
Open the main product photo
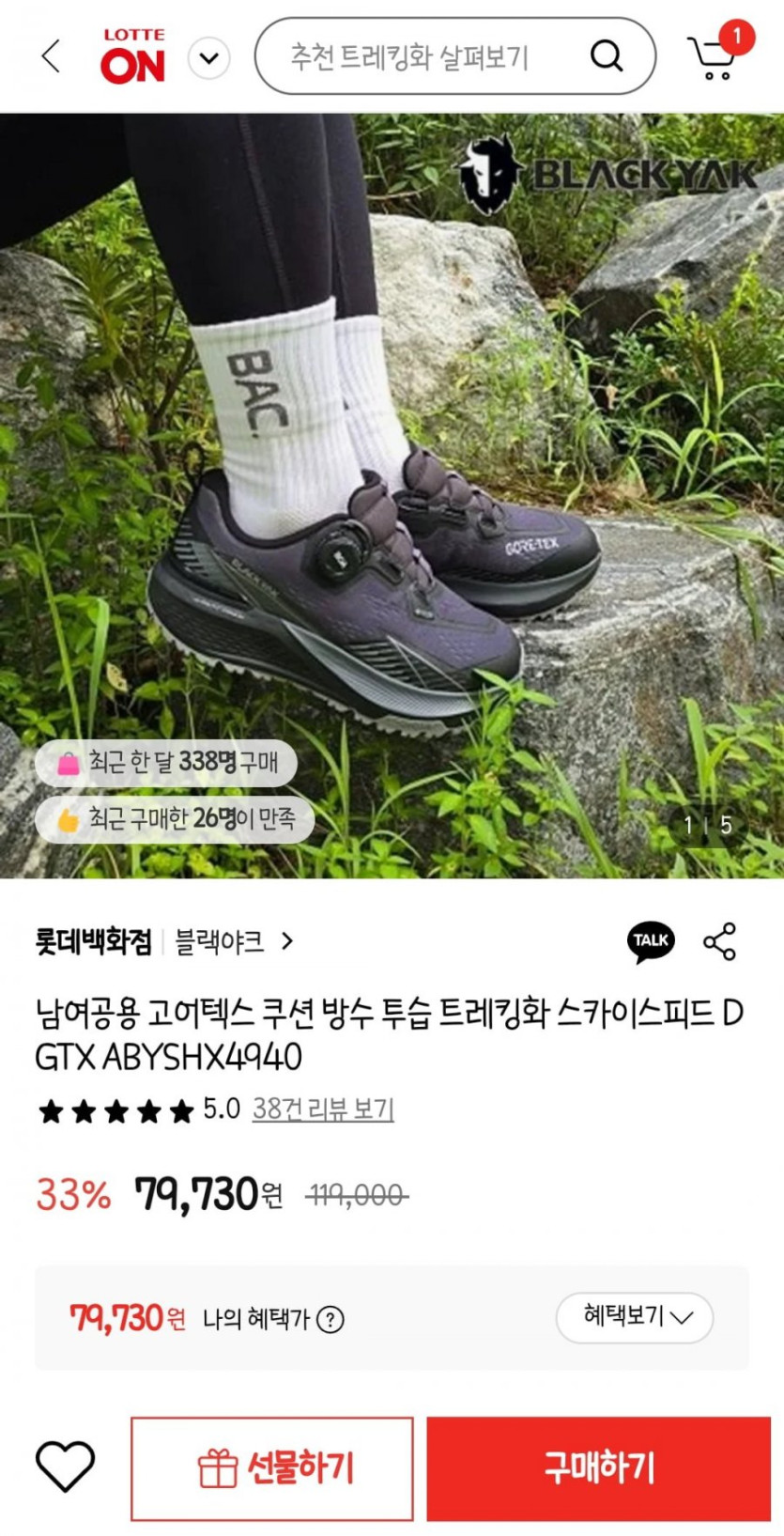pyautogui.click(x=392, y=495)
